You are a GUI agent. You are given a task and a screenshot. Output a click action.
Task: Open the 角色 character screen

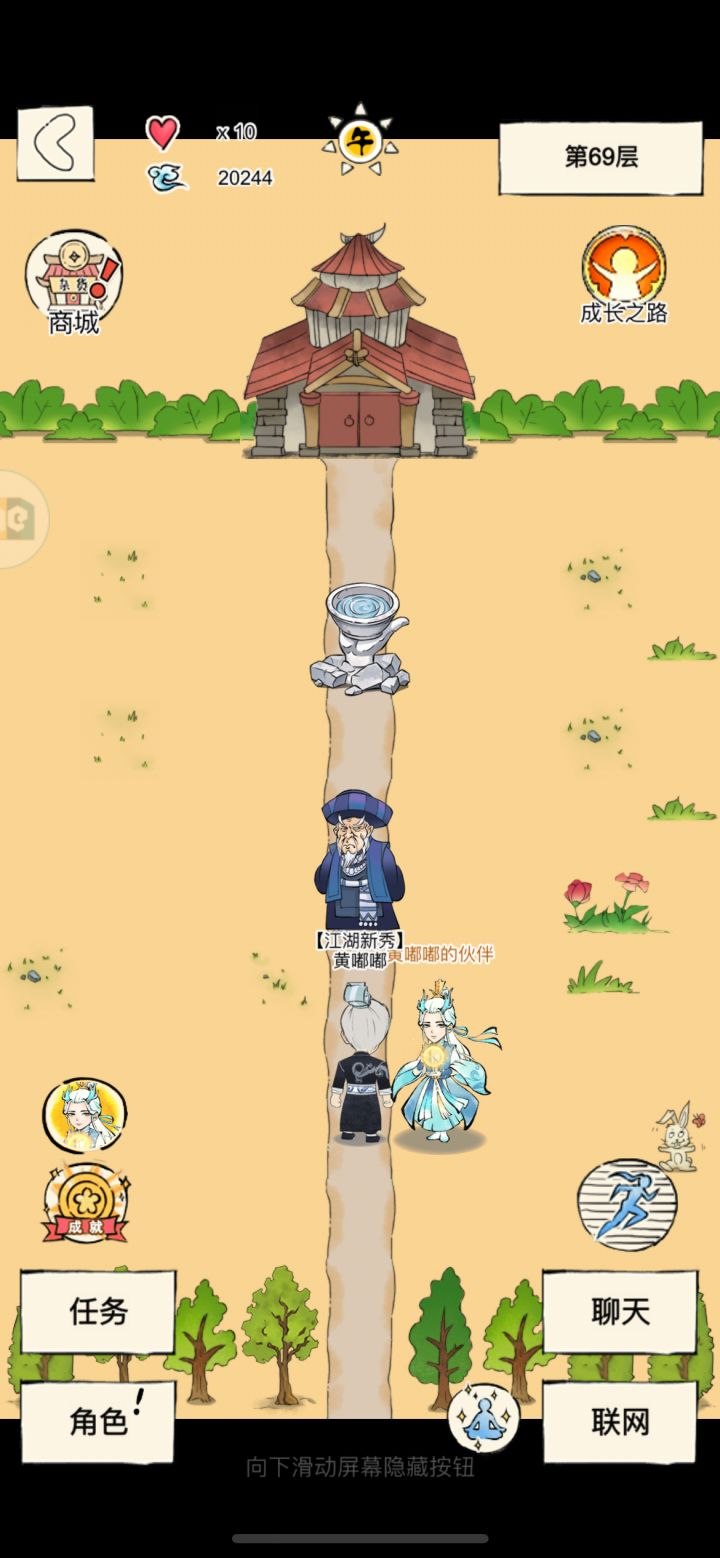click(98, 1420)
